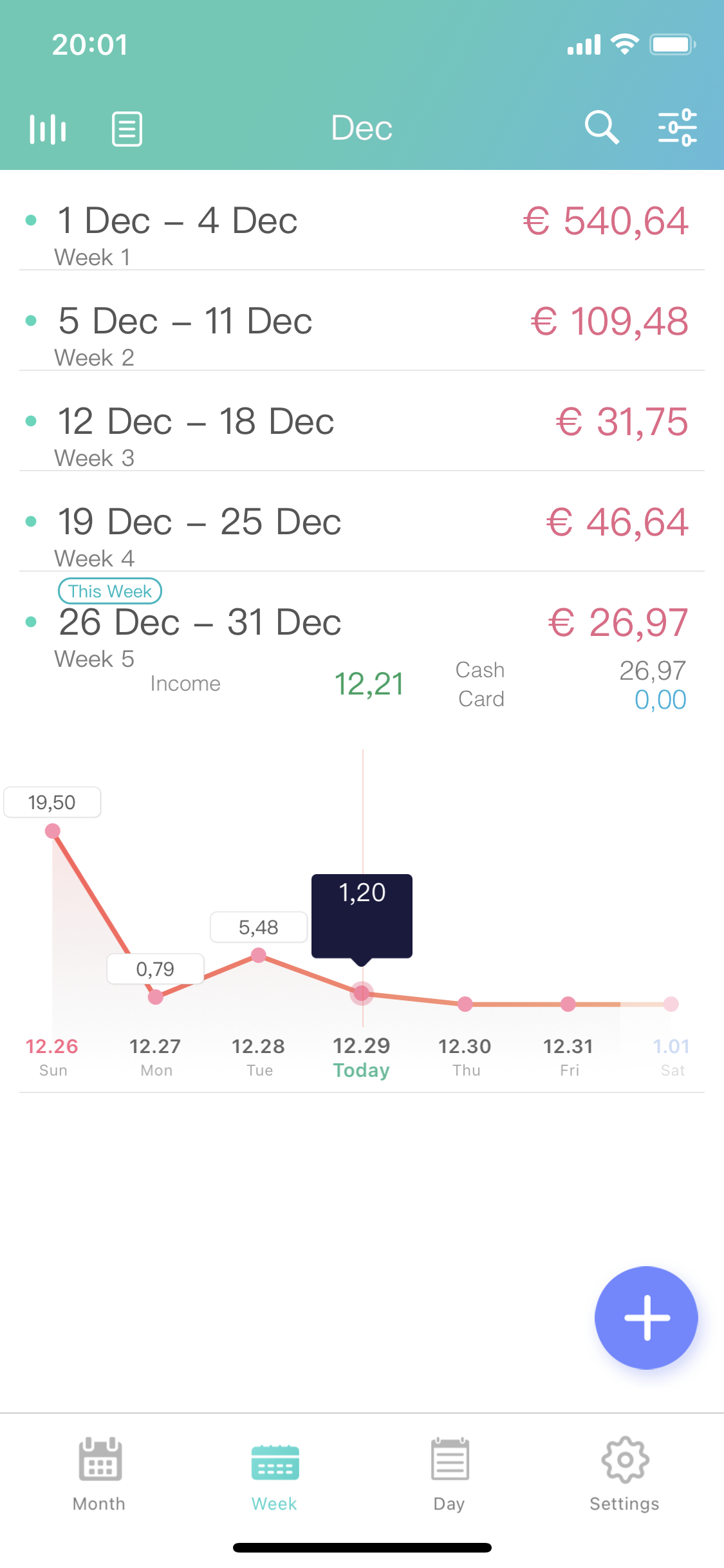Open the filter sliders icon

coord(677,127)
